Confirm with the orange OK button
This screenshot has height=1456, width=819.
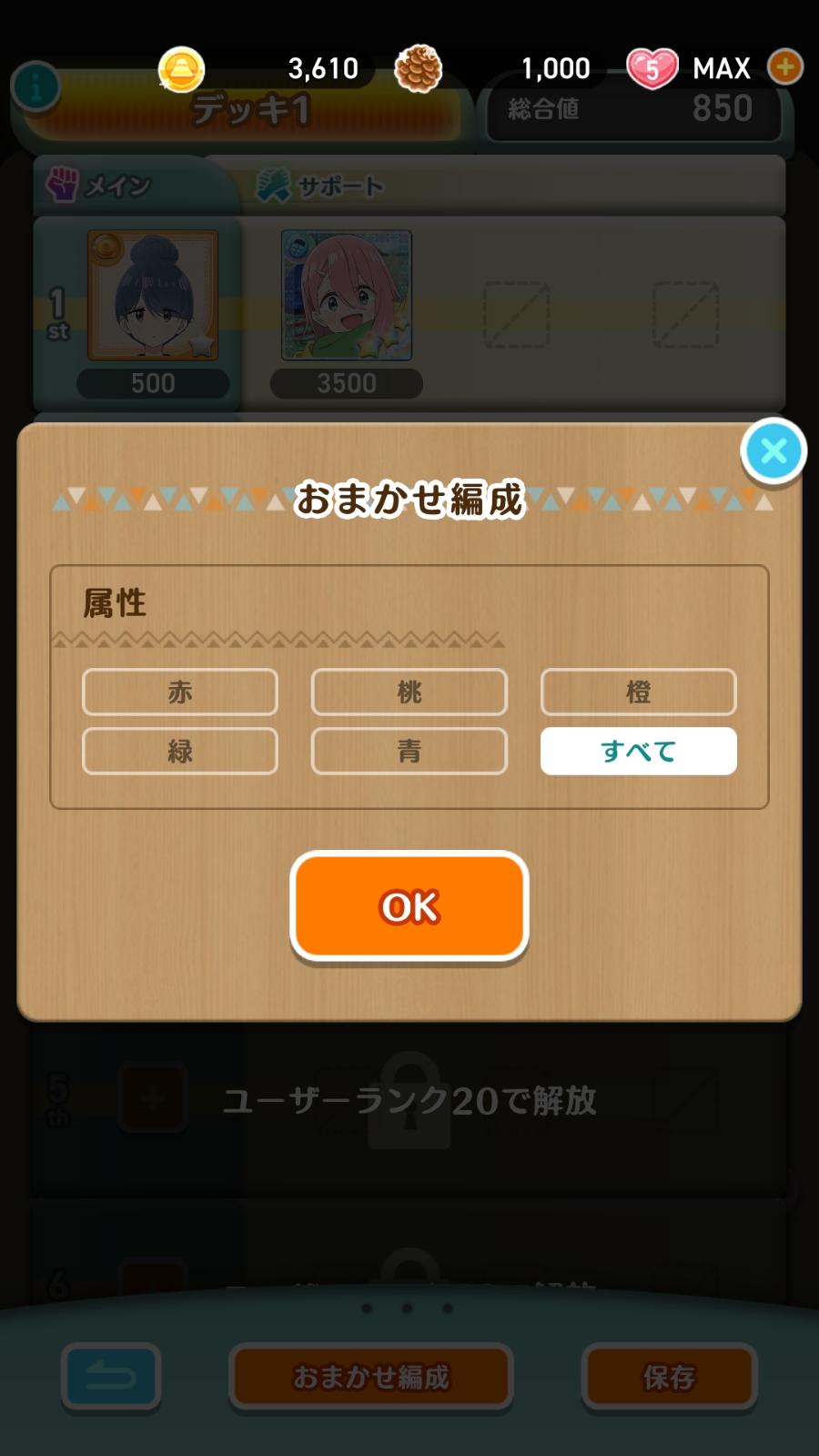[409, 906]
